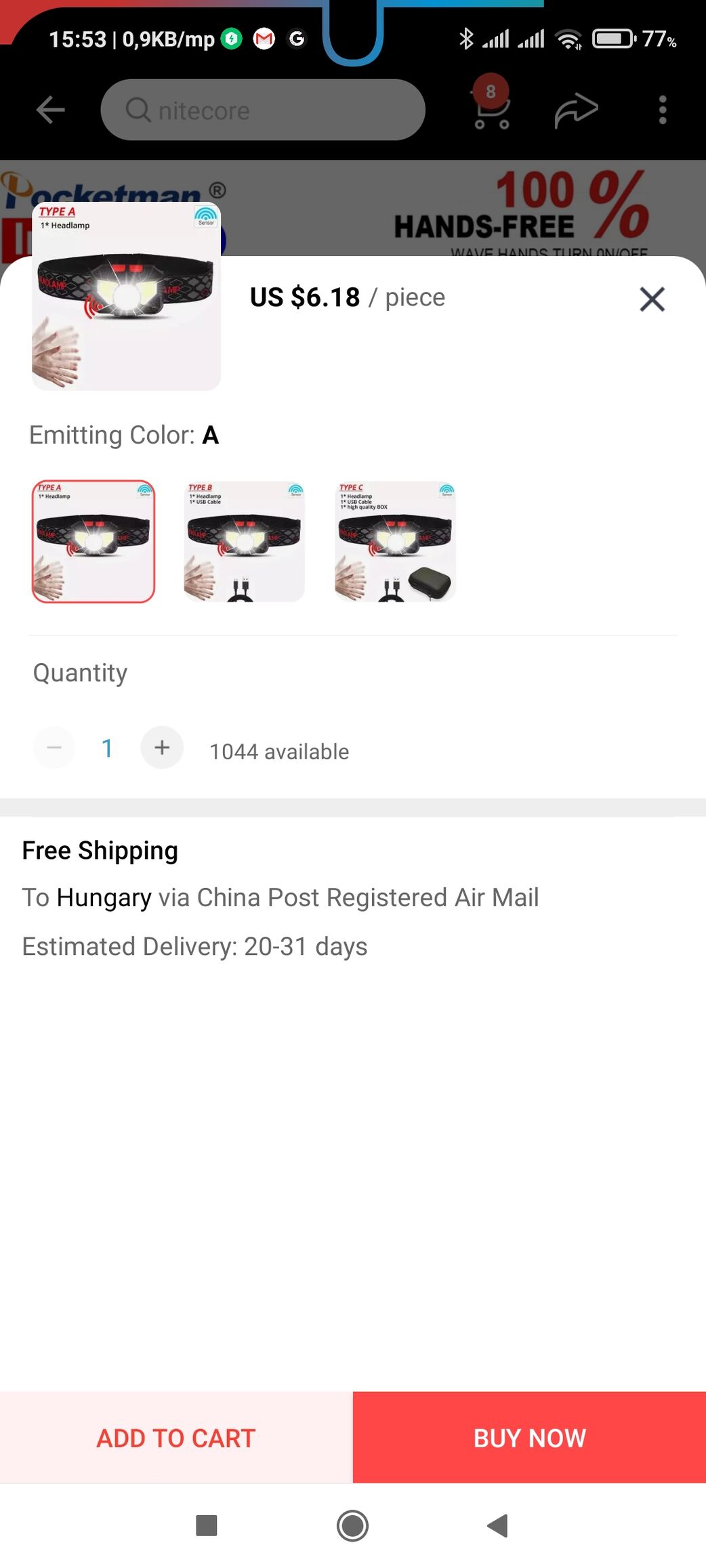The height and width of the screenshot is (1568, 706).
Task: Select the TYPE A headlamp option
Action: pyautogui.click(x=94, y=542)
